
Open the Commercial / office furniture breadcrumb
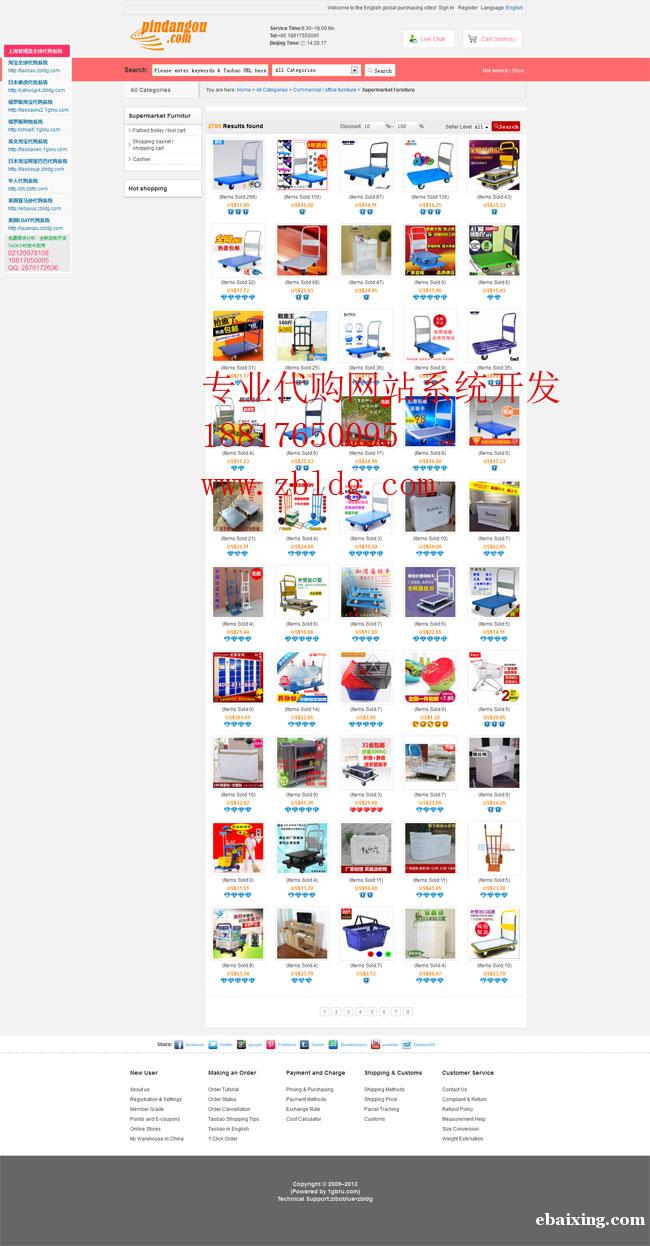coord(324,90)
